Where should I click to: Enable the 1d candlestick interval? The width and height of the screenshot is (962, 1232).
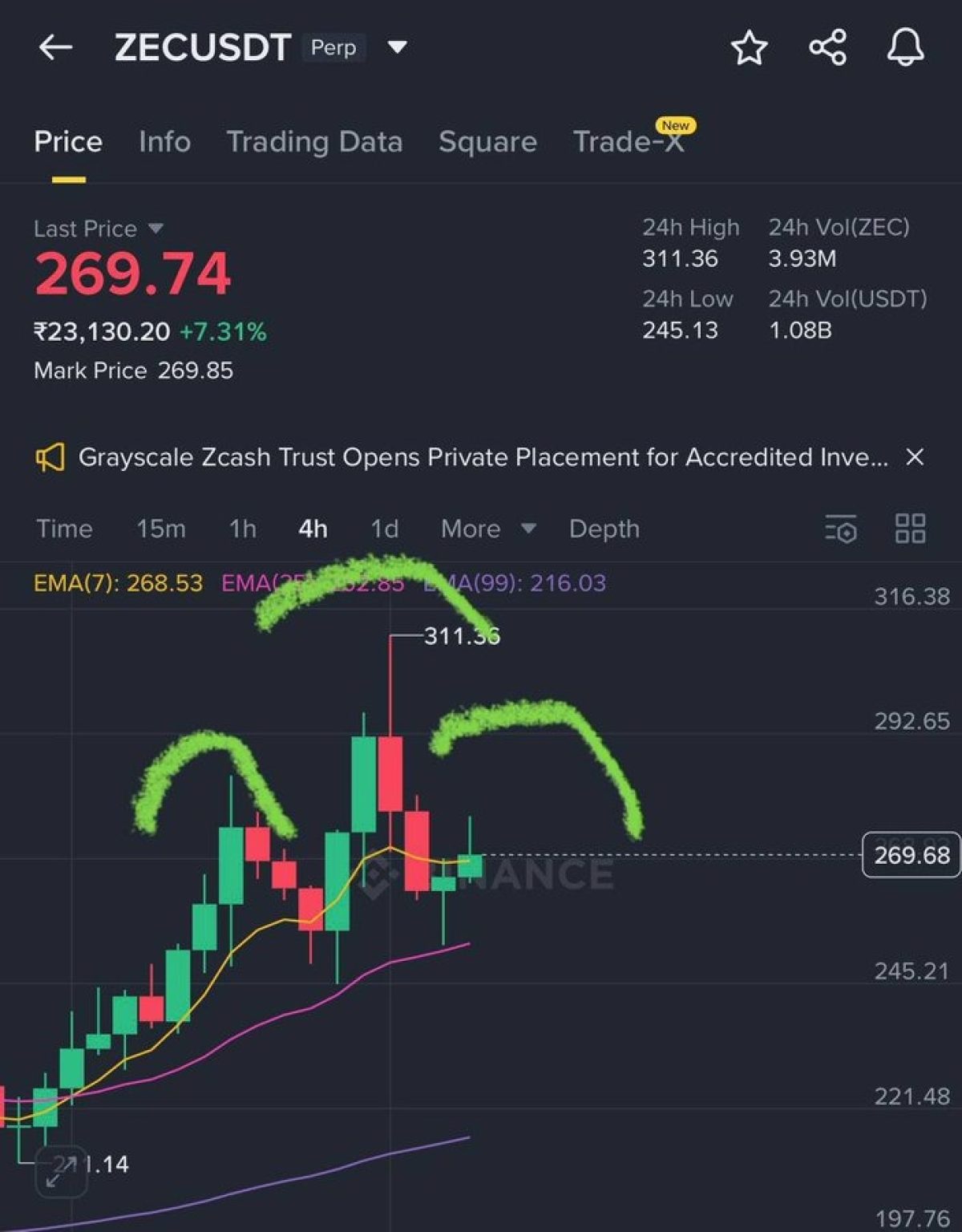[x=384, y=529]
